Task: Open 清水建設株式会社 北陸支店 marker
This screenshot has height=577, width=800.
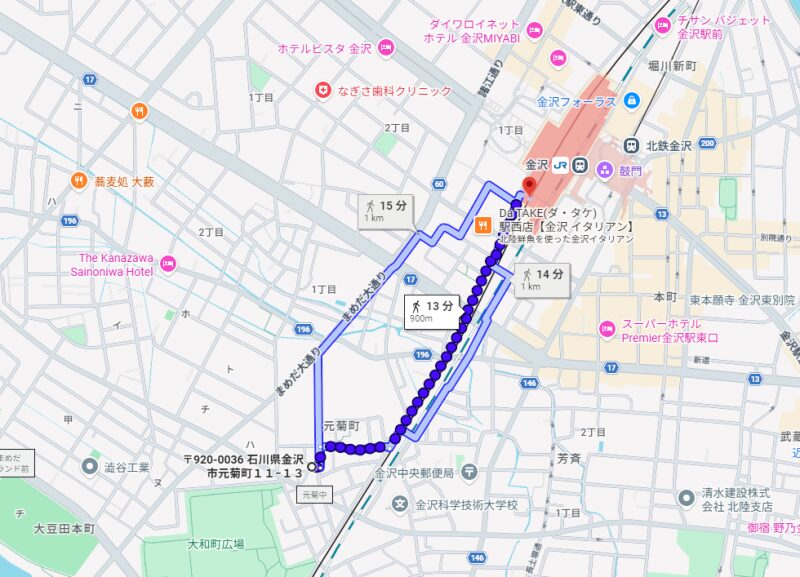Action: (x=685, y=498)
